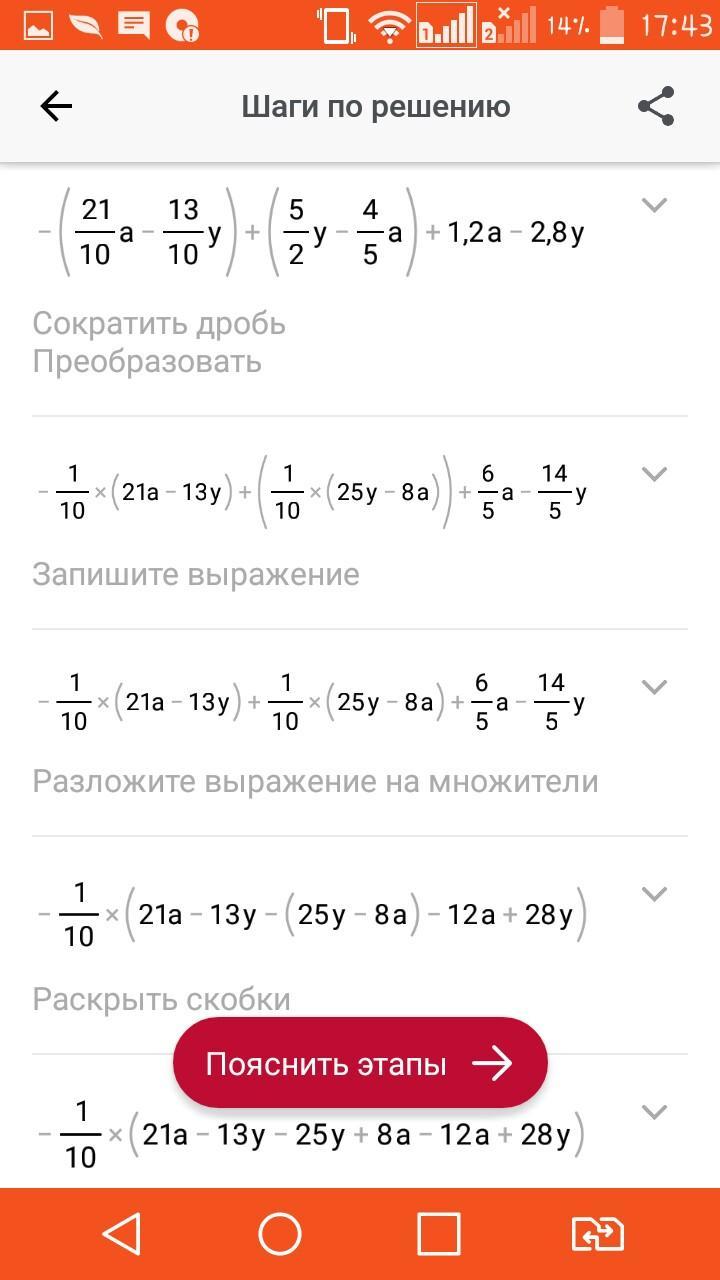Tap the 'Пояснить этапы' button

360,1063
